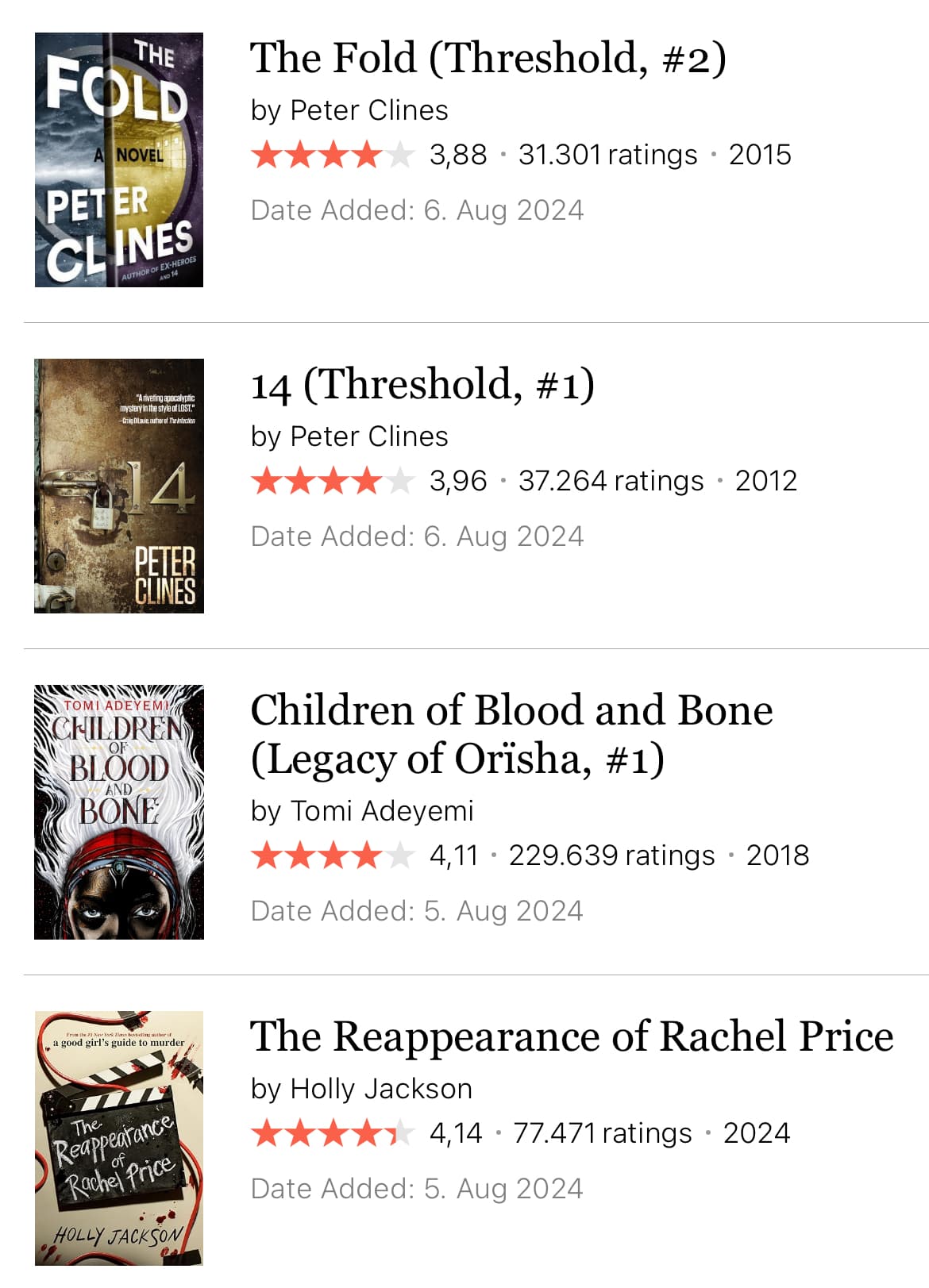This screenshot has height=1288, width=929.
Task: Open 14 (Threshold, #1) book entry
Action: [422, 385]
